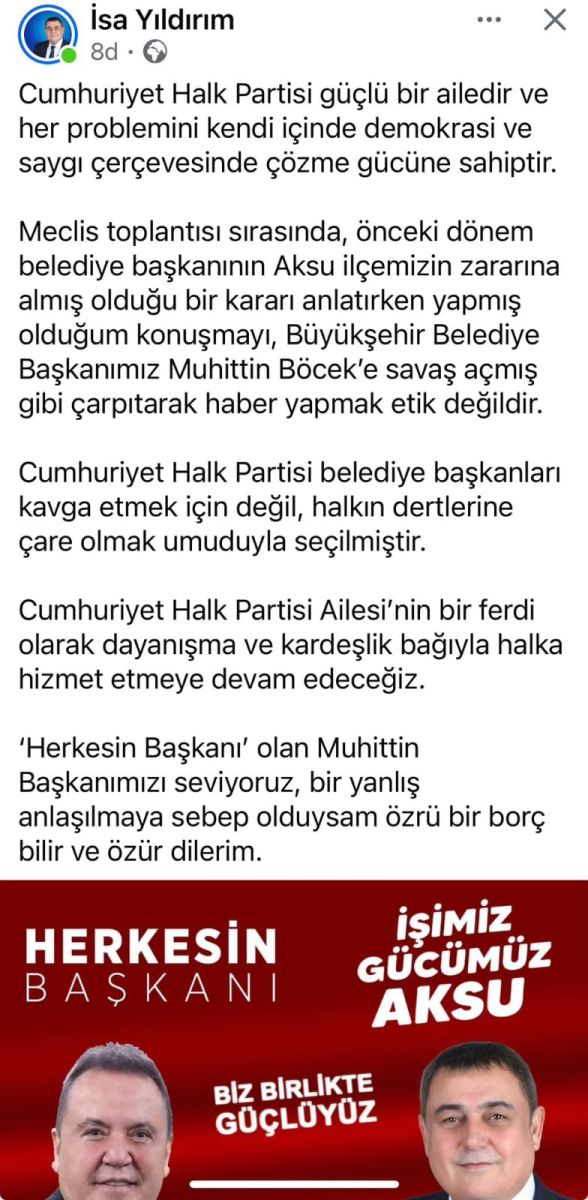Screen dimensions: 588x1200
Task: Open the three-dot post options menu
Action: tap(489, 20)
